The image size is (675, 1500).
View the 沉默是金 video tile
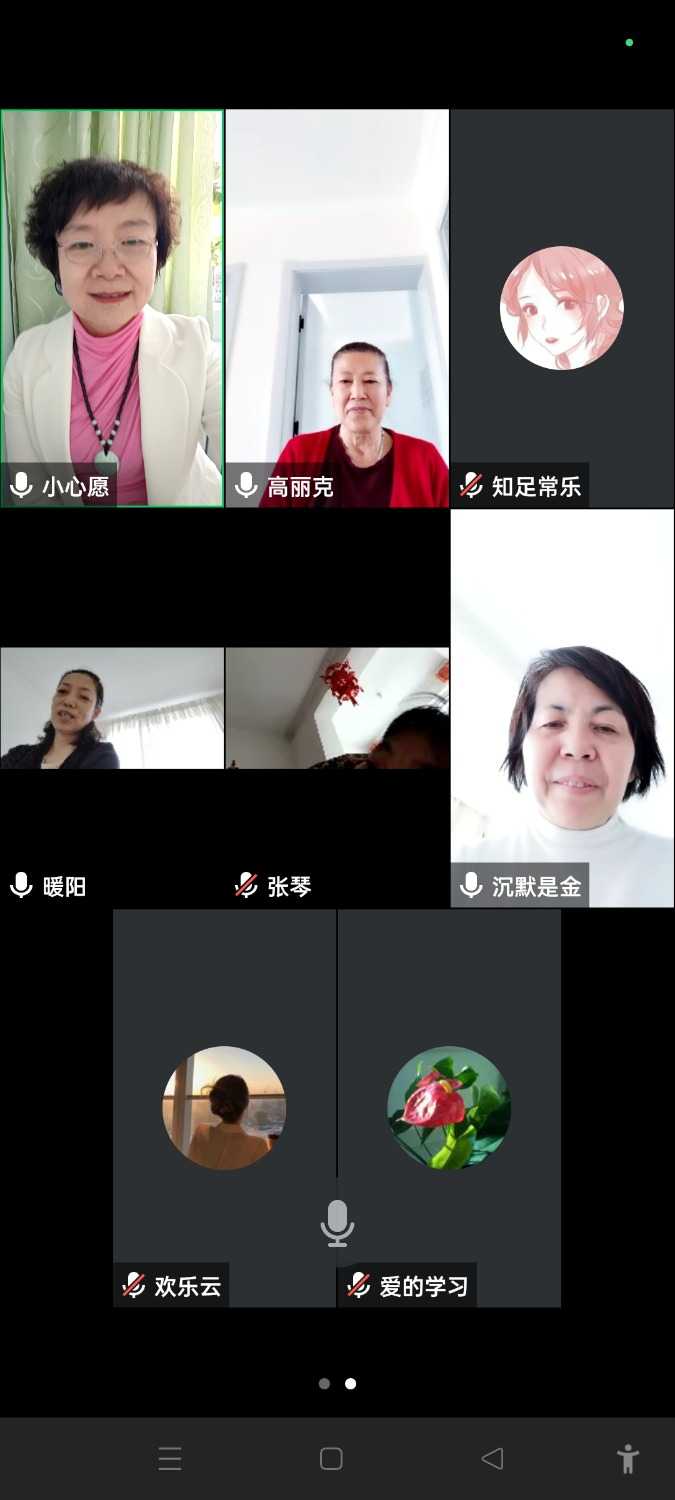coord(562,708)
